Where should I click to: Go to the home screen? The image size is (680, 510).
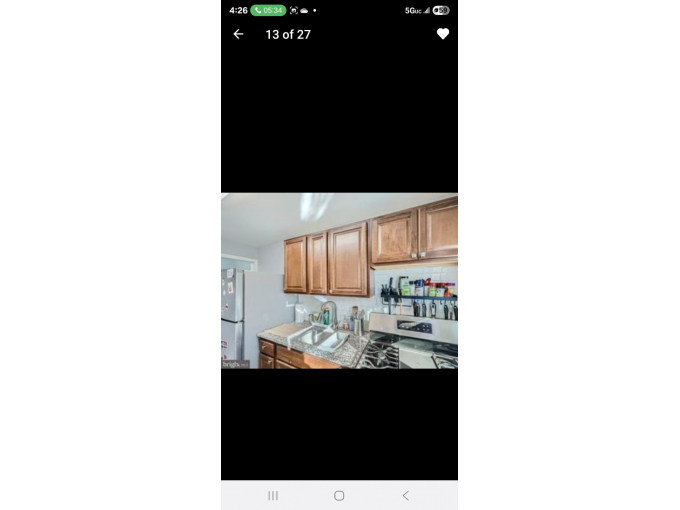(339, 495)
